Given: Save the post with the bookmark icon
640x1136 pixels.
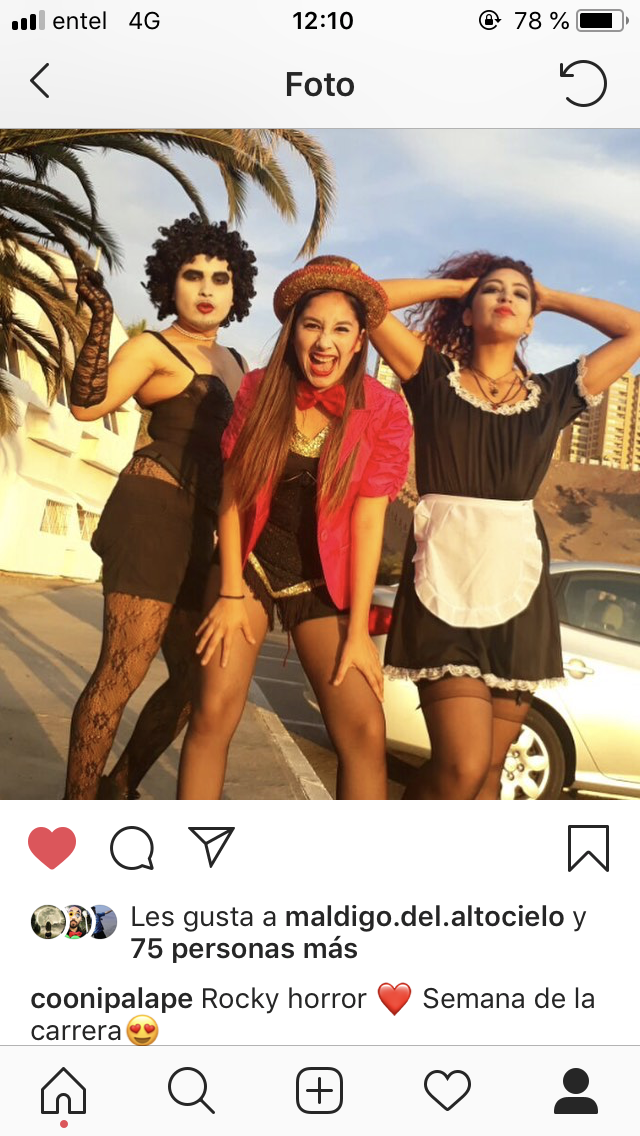Looking at the screenshot, I should 589,848.
